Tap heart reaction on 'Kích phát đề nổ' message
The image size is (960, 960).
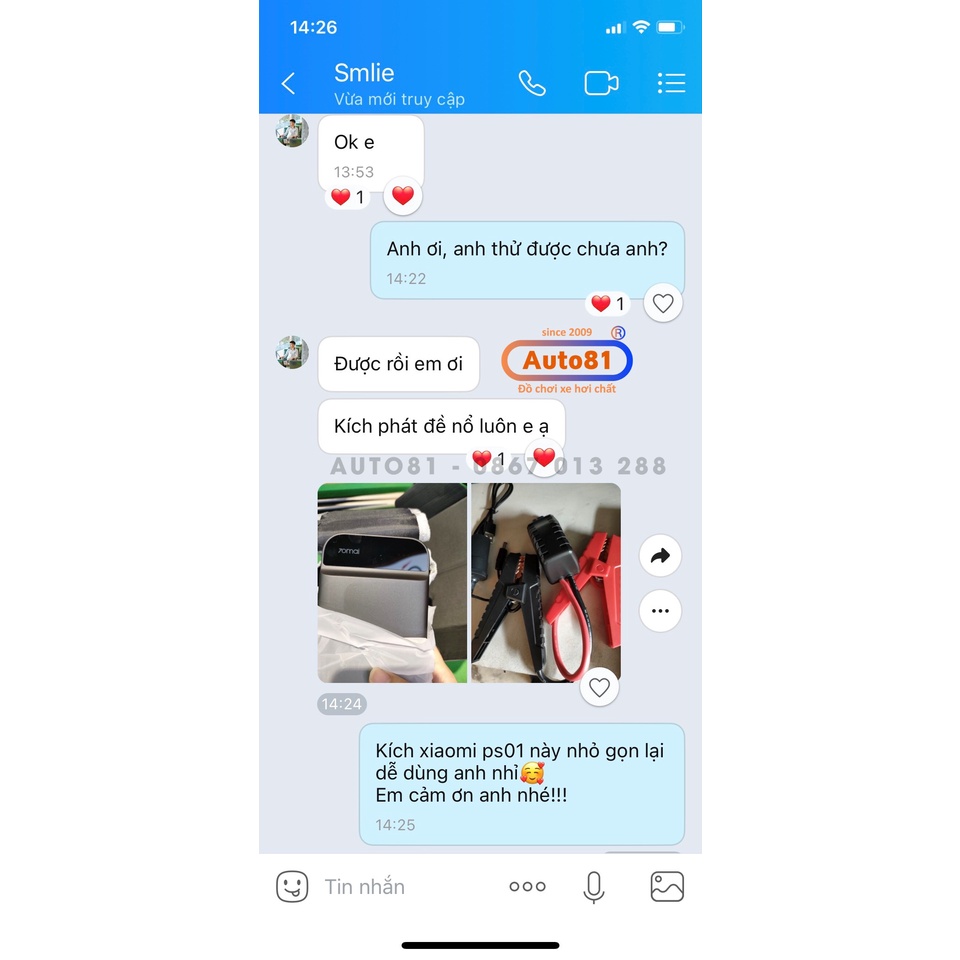click(544, 457)
